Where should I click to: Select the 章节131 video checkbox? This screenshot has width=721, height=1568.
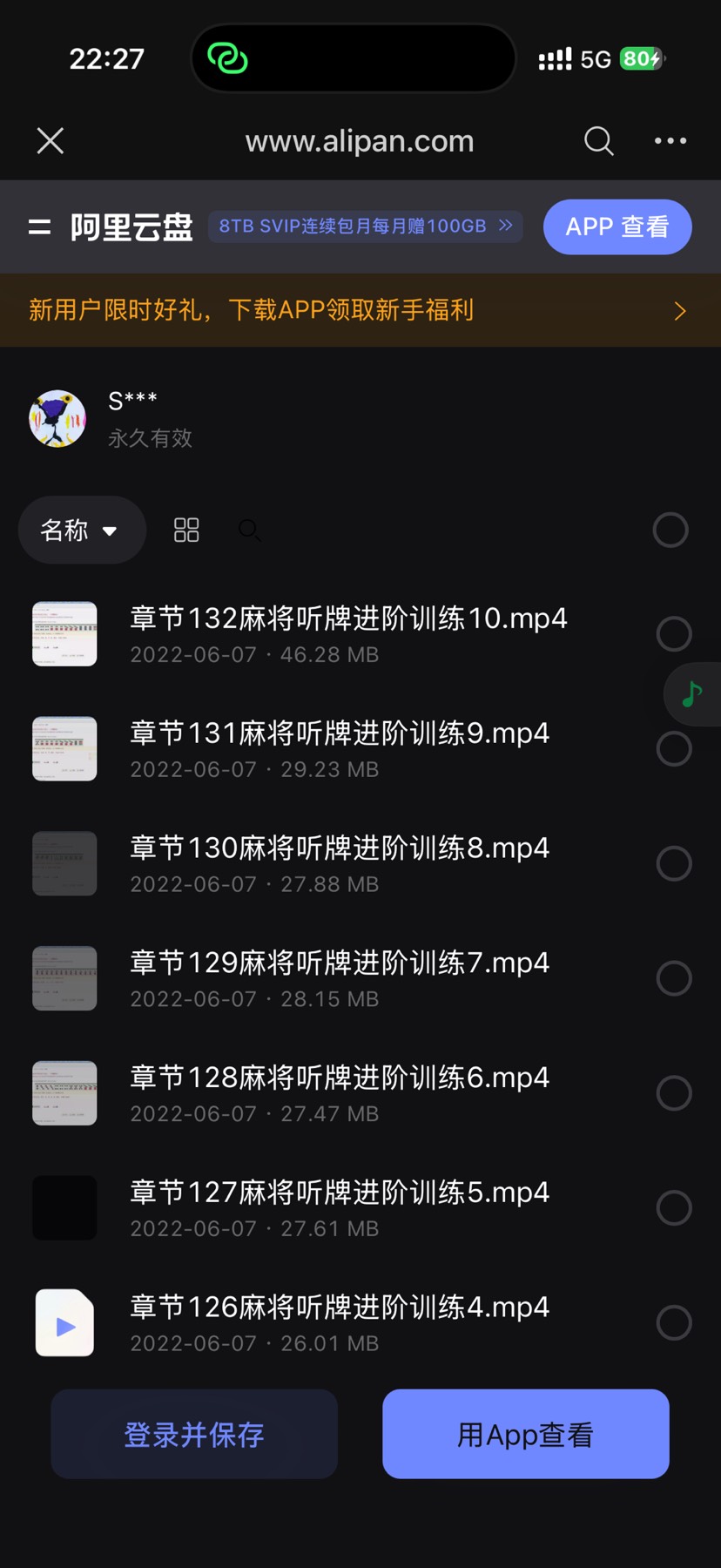click(x=674, y=749)
